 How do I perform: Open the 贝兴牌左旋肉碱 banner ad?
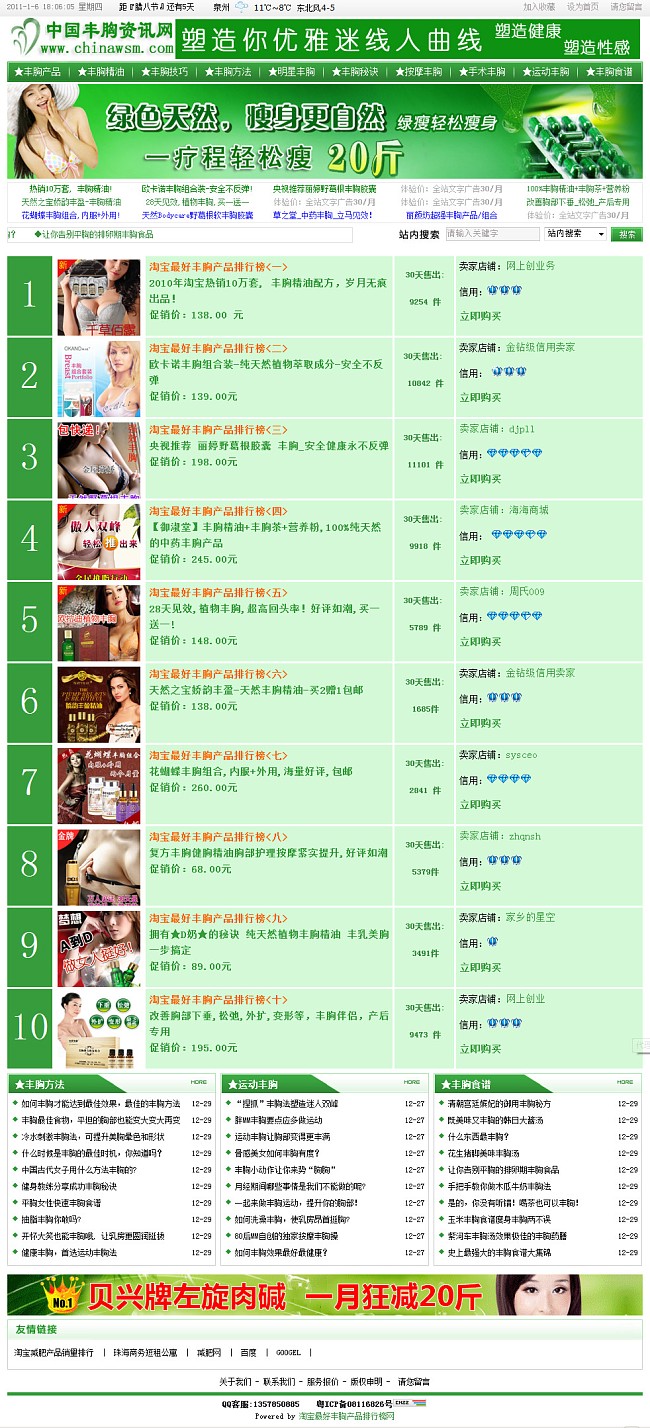[325, 1295]
